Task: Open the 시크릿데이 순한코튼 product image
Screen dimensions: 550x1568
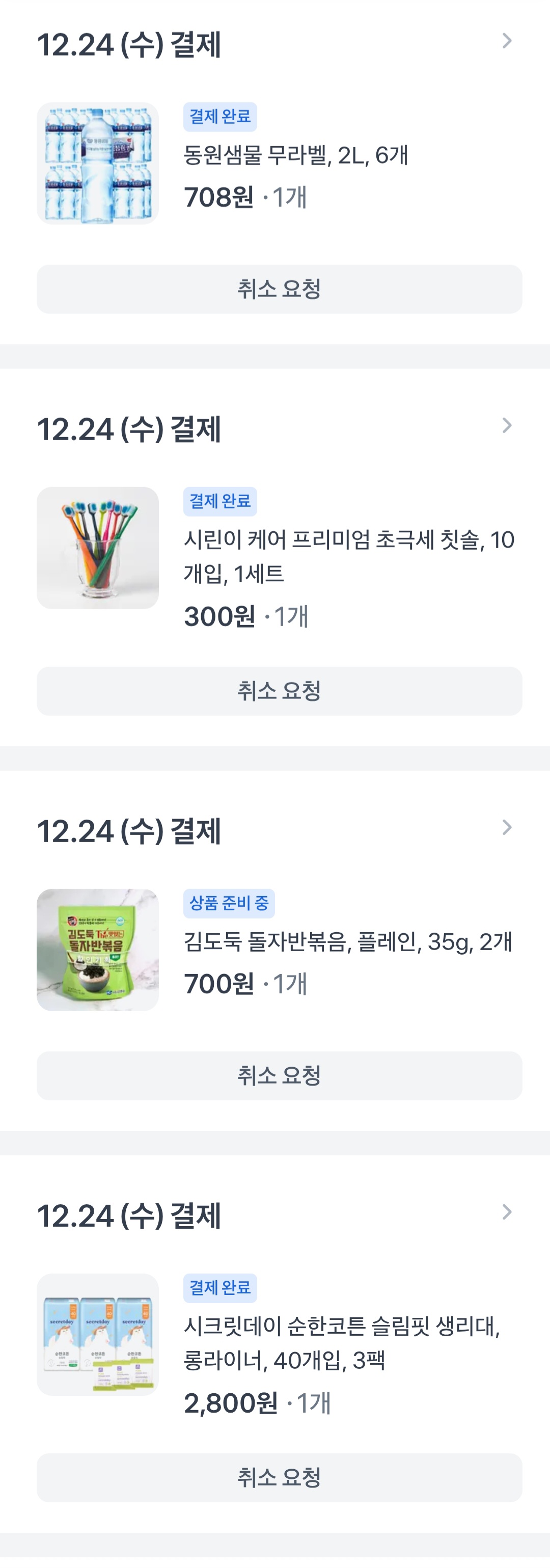Action: click(98, 1334)
